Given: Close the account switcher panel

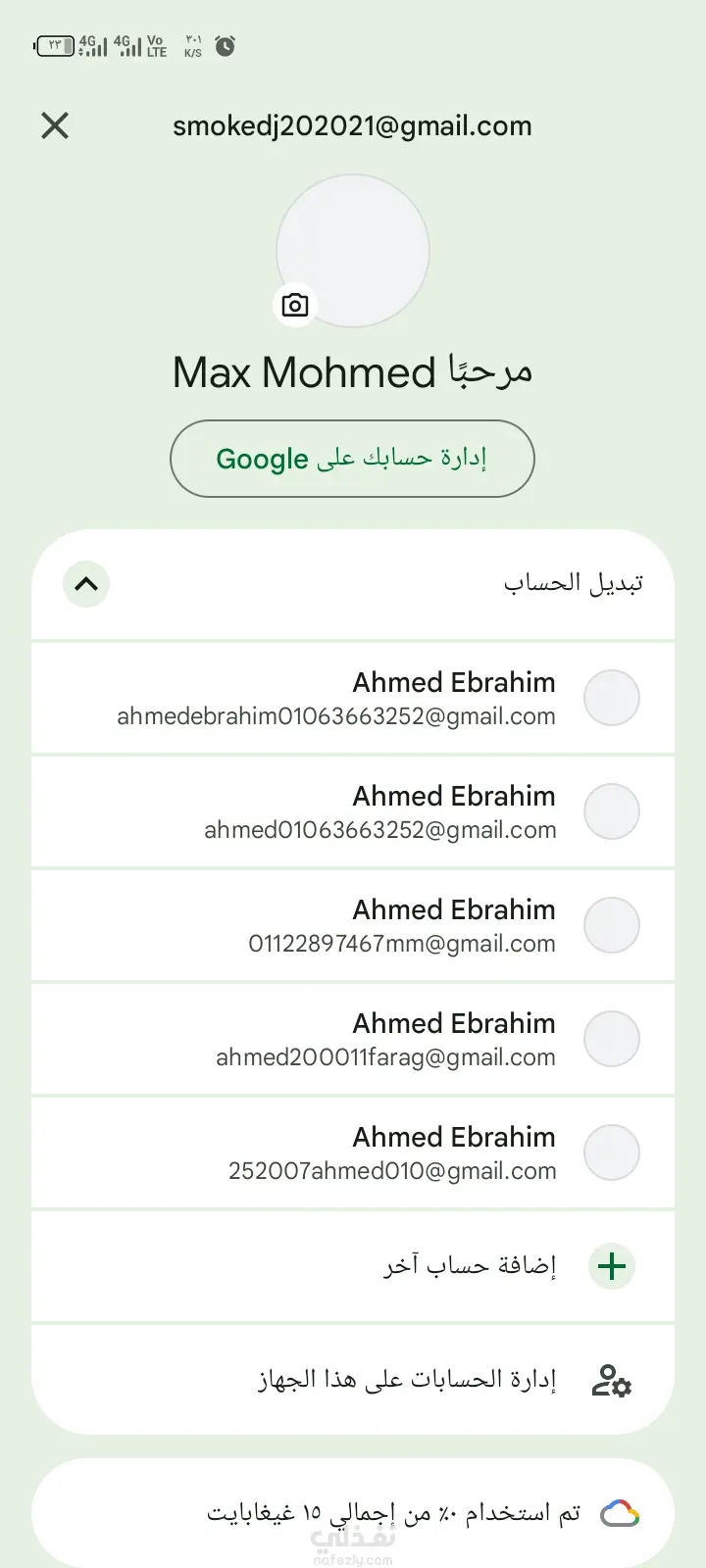Looking at the screenshot, I should pos(55,125).
